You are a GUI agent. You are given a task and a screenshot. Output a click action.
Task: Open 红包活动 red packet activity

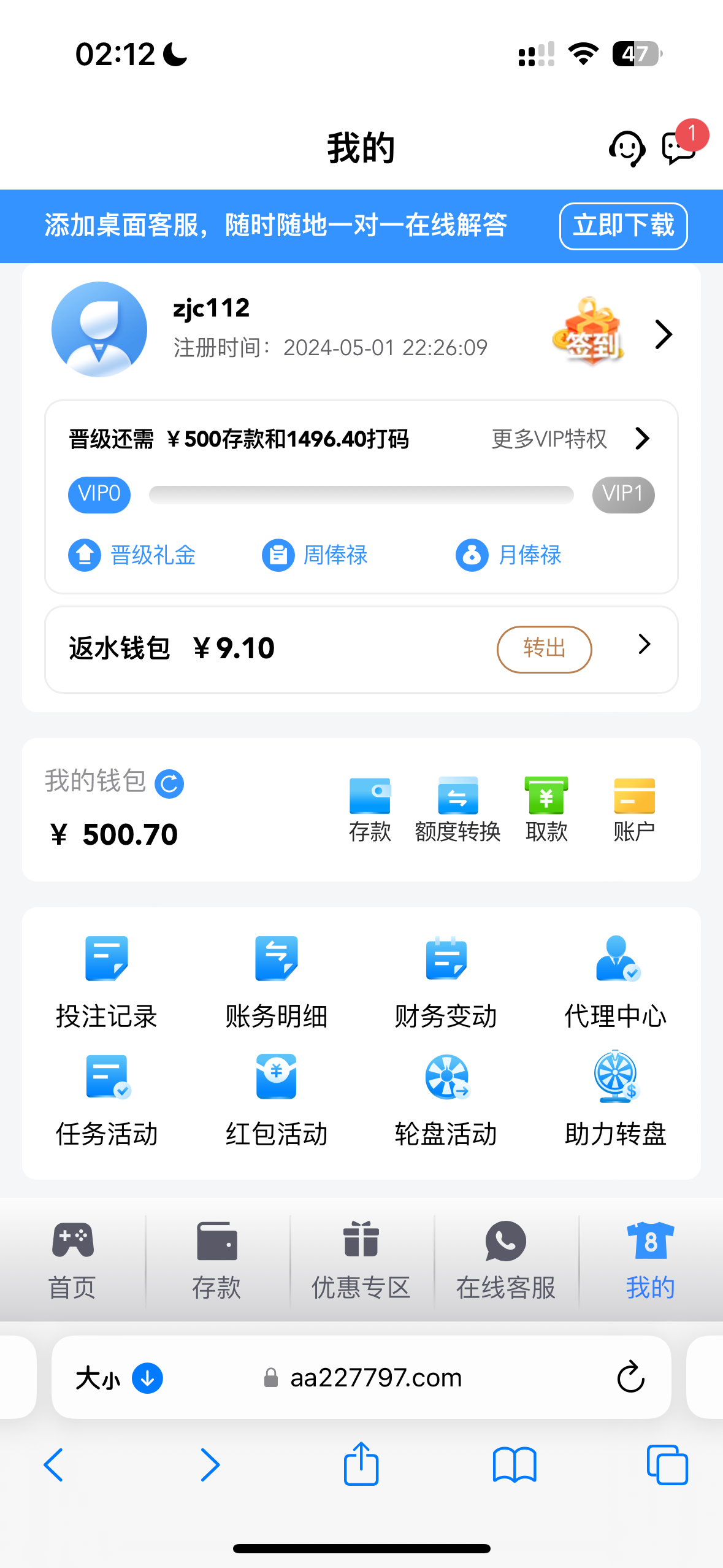277,1099
